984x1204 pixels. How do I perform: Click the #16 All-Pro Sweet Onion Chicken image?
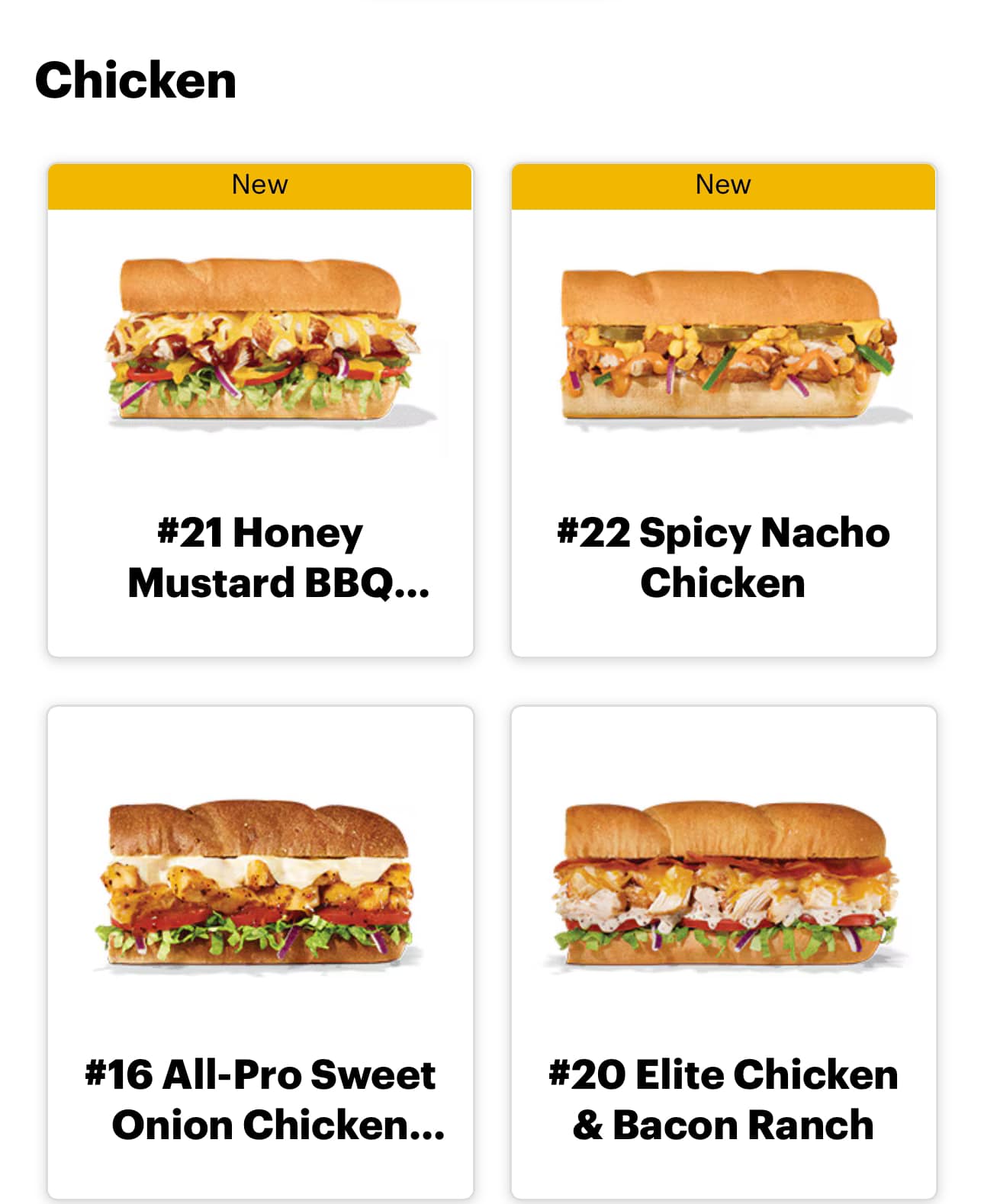[x=259, y=885]
